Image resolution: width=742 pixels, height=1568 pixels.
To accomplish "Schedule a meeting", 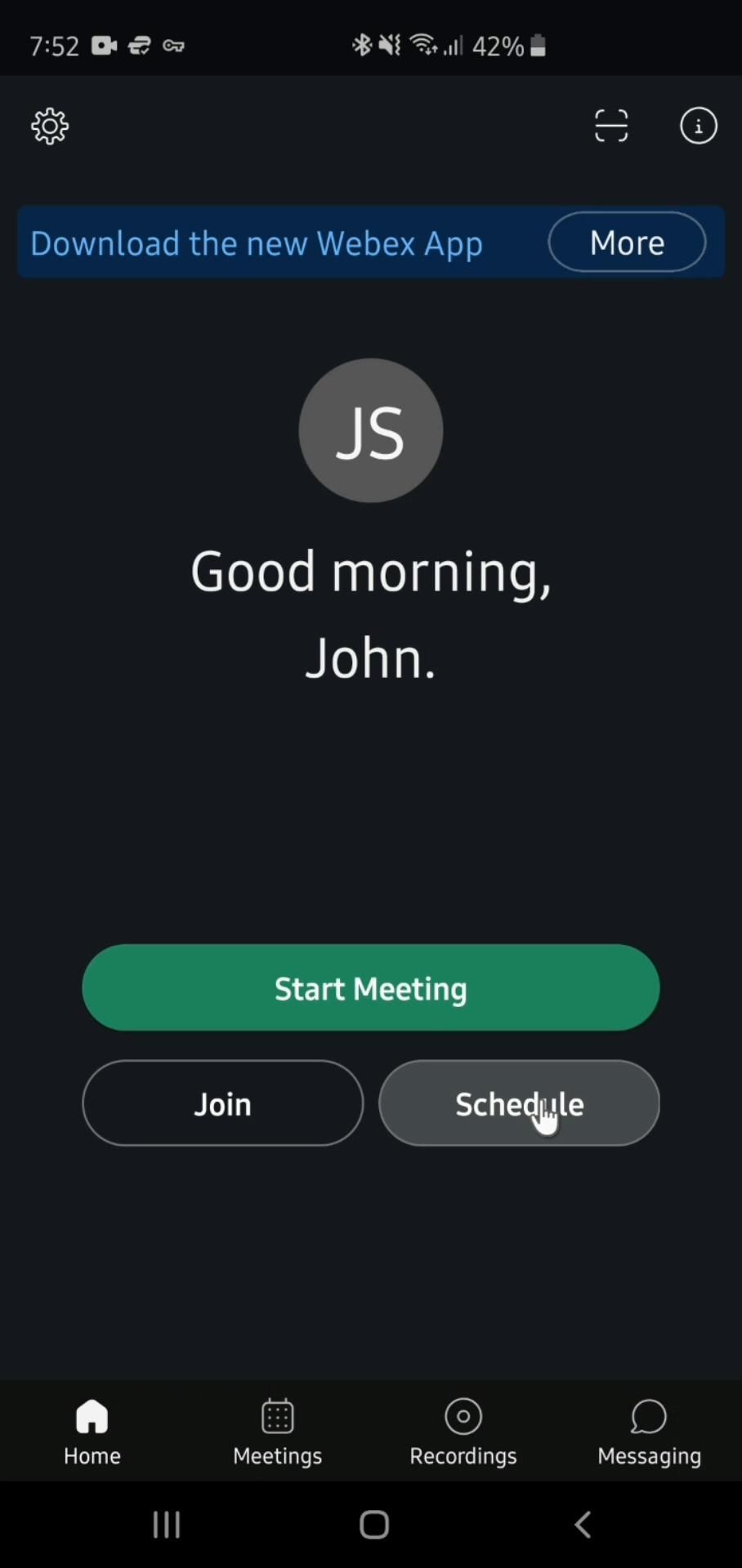I will [x=519, y=1103].
